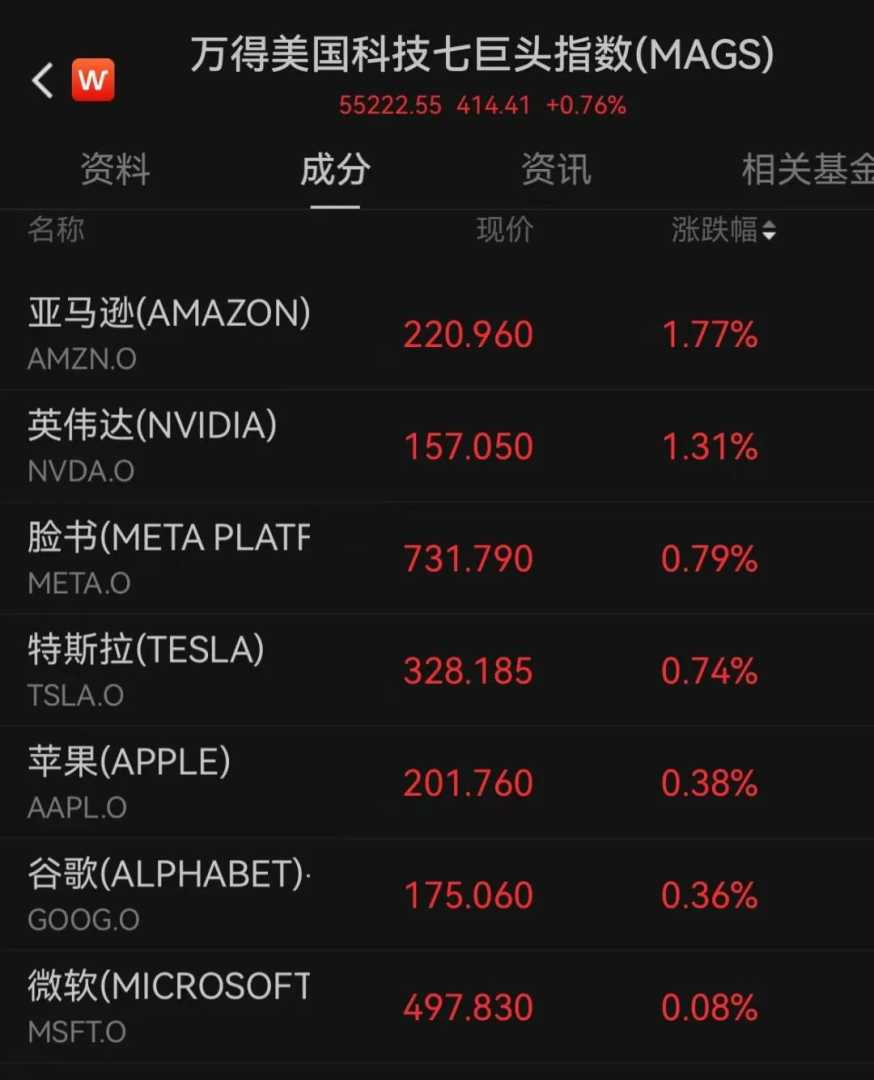The height and width of the screenshot is (1080, 874).
Task: Switch to the 资料 tab
Action: coord(115,170)
